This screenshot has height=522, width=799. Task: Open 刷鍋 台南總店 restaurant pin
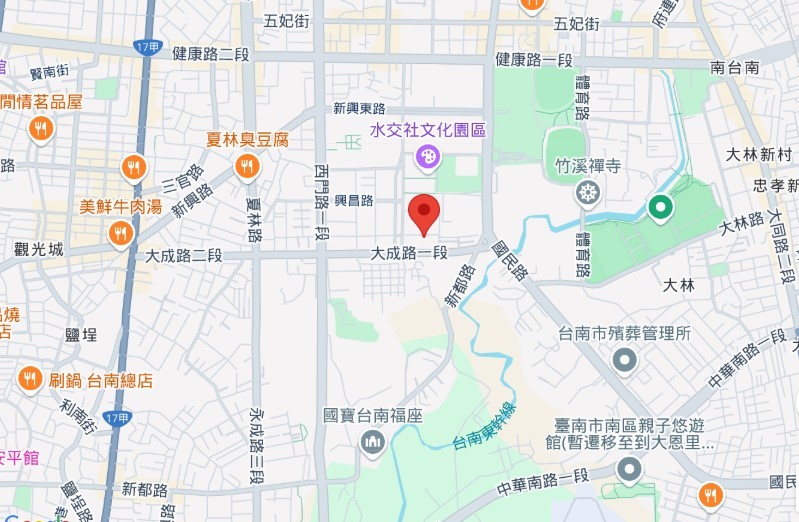pos(30,379)
